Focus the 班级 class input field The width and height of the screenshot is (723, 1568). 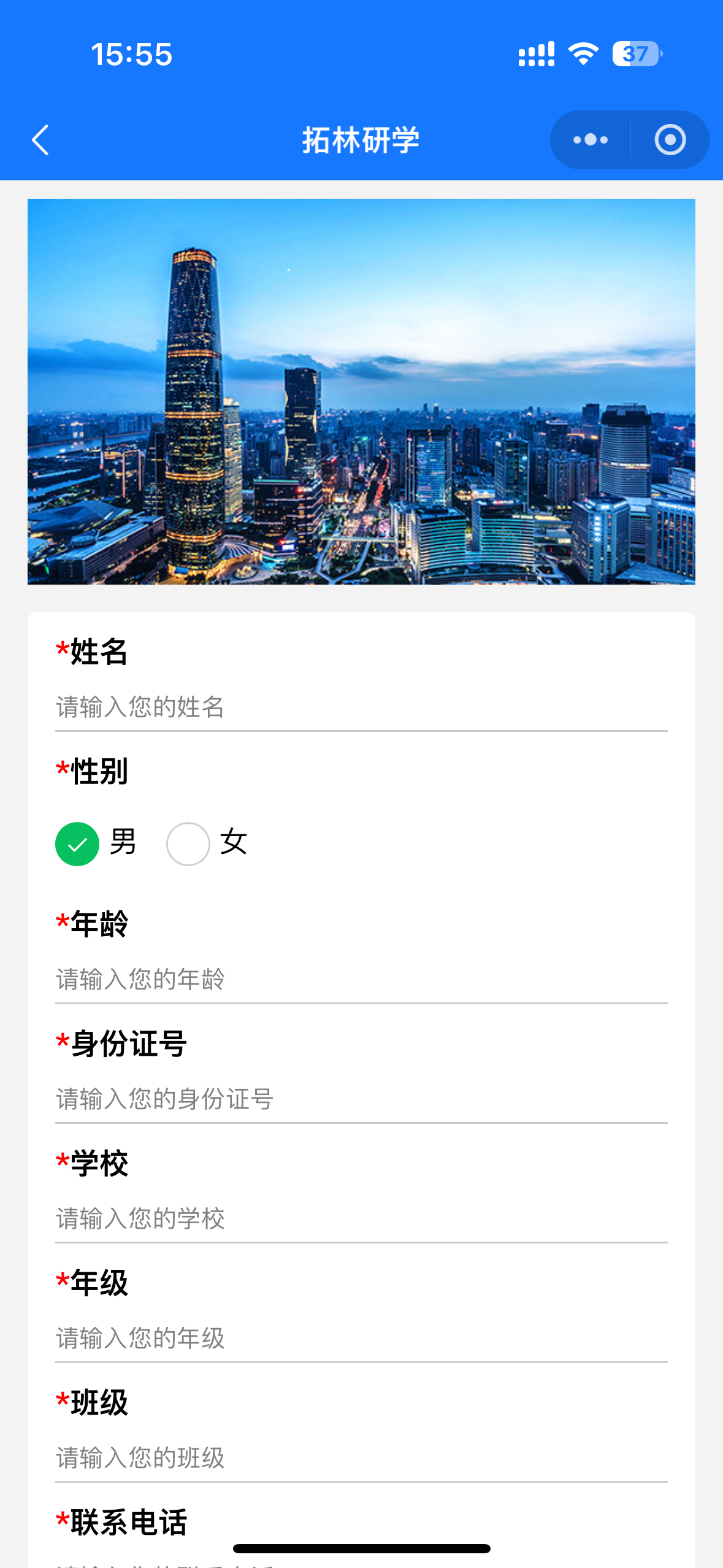point(361,1458)
